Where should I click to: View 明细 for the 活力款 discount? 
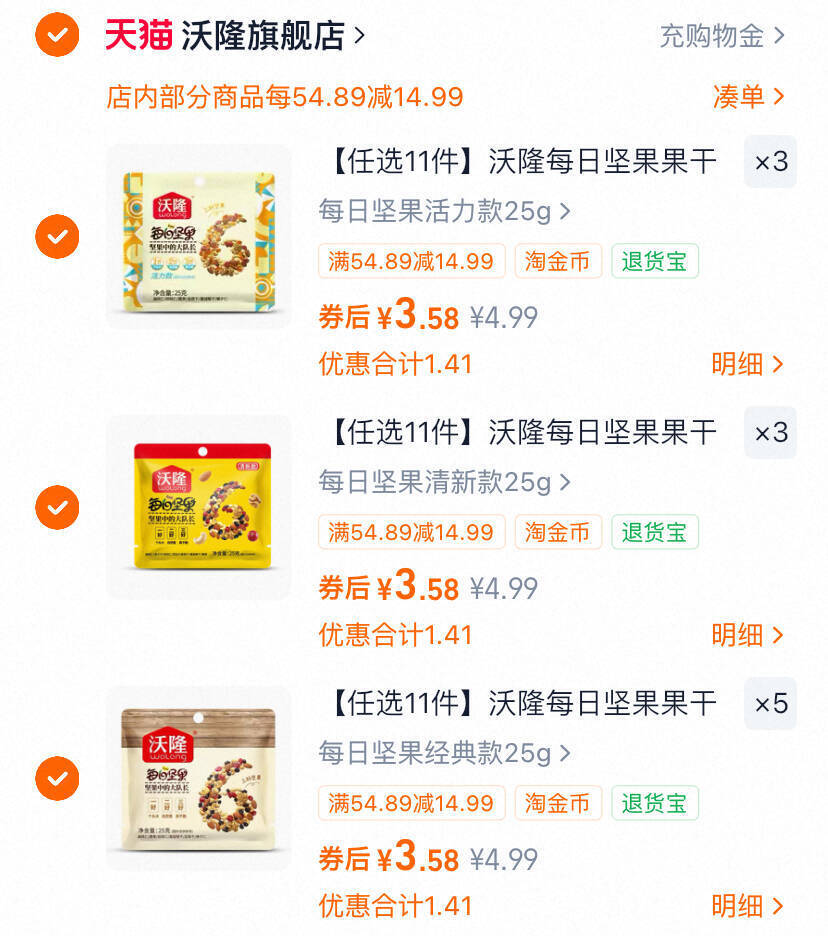tap(747, 364)
